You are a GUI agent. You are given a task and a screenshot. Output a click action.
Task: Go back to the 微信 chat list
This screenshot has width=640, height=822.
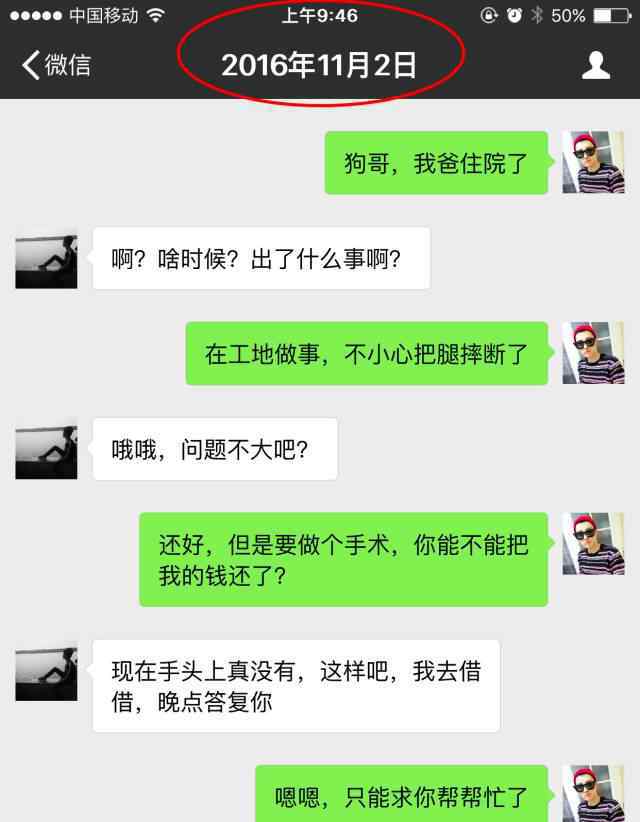56,65
